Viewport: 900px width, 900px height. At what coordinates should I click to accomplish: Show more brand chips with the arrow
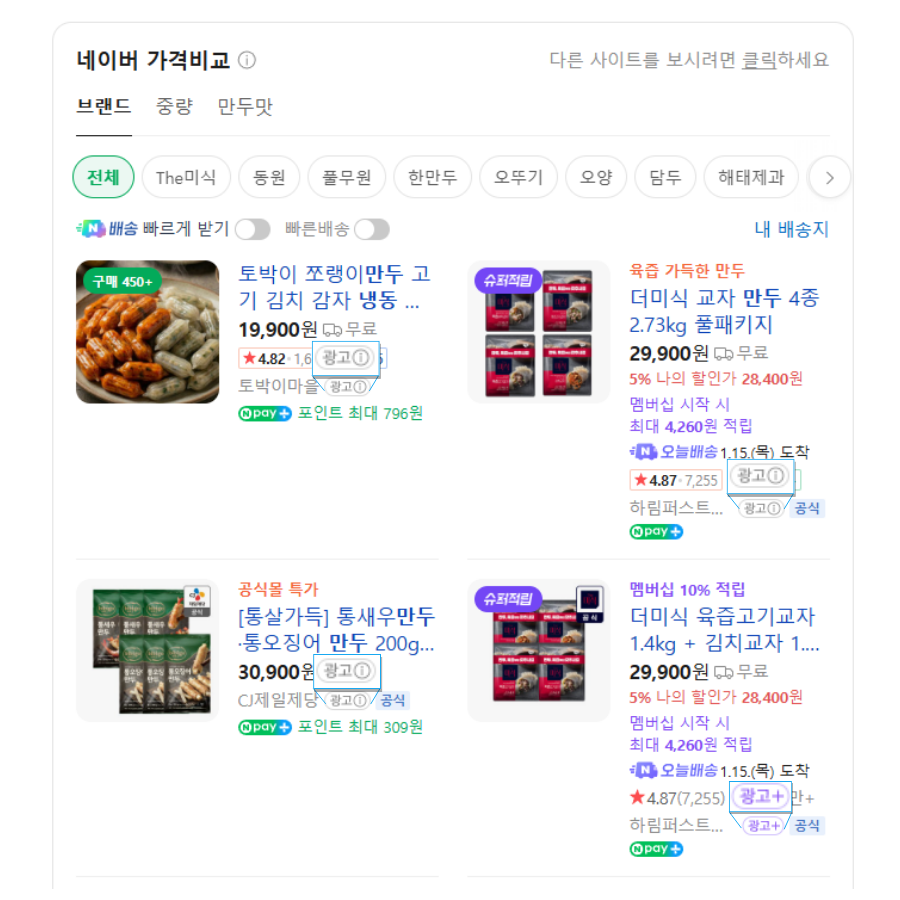[829, 179]
